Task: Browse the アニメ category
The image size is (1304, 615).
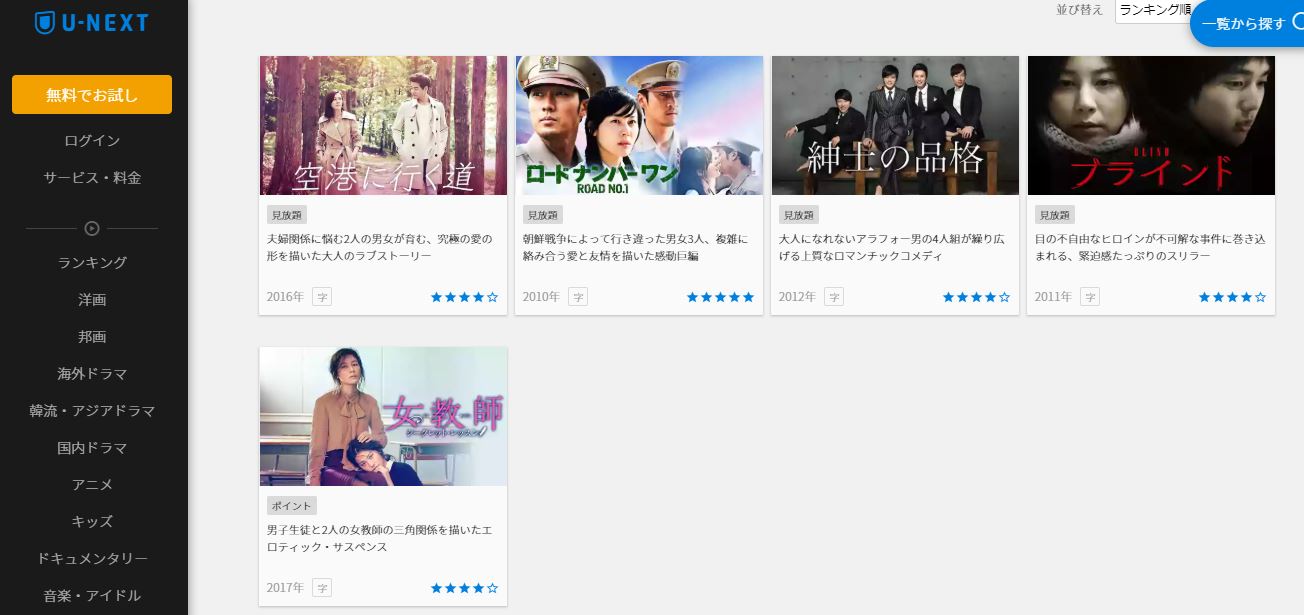Action: tap(92, 485)
